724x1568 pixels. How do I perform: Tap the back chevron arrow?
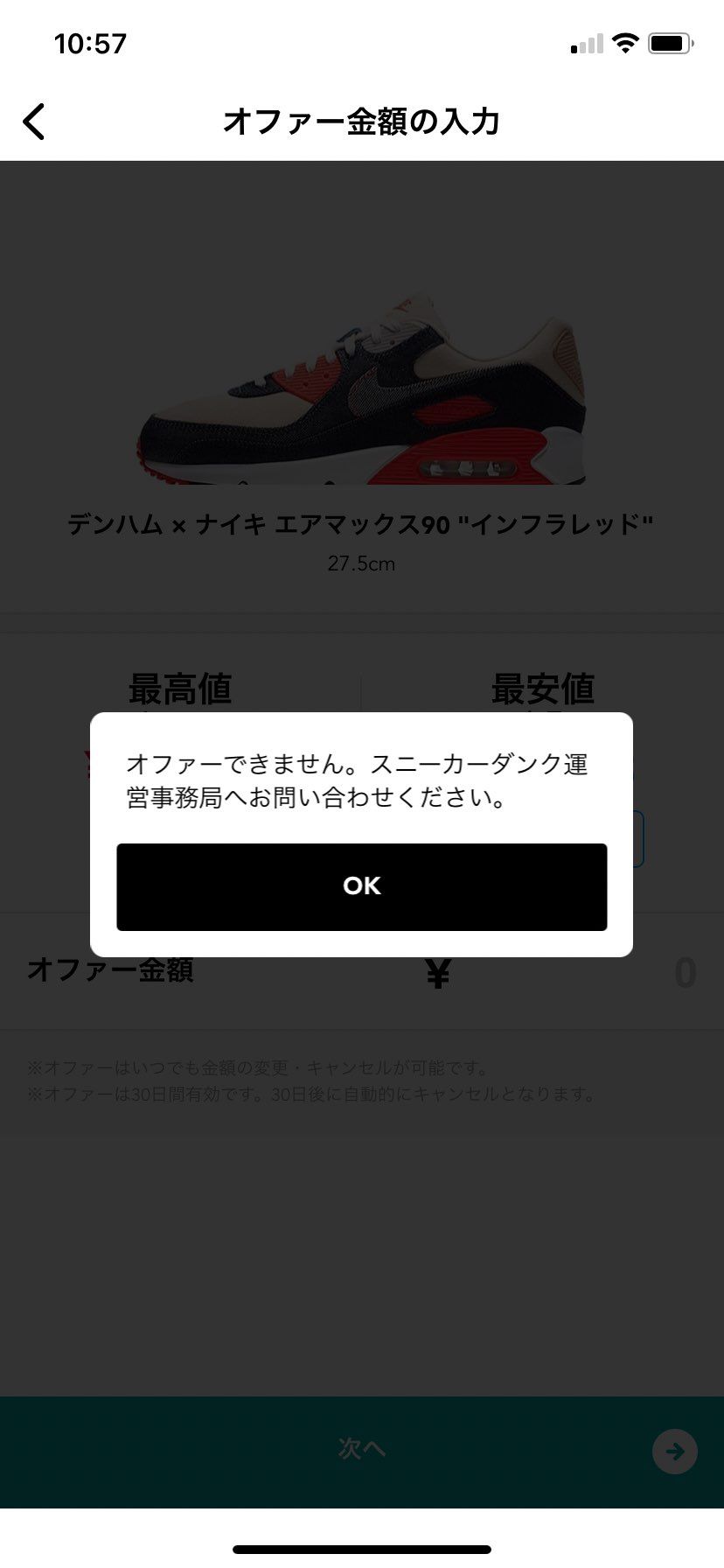pyautogui.click(x=34, y=122)
